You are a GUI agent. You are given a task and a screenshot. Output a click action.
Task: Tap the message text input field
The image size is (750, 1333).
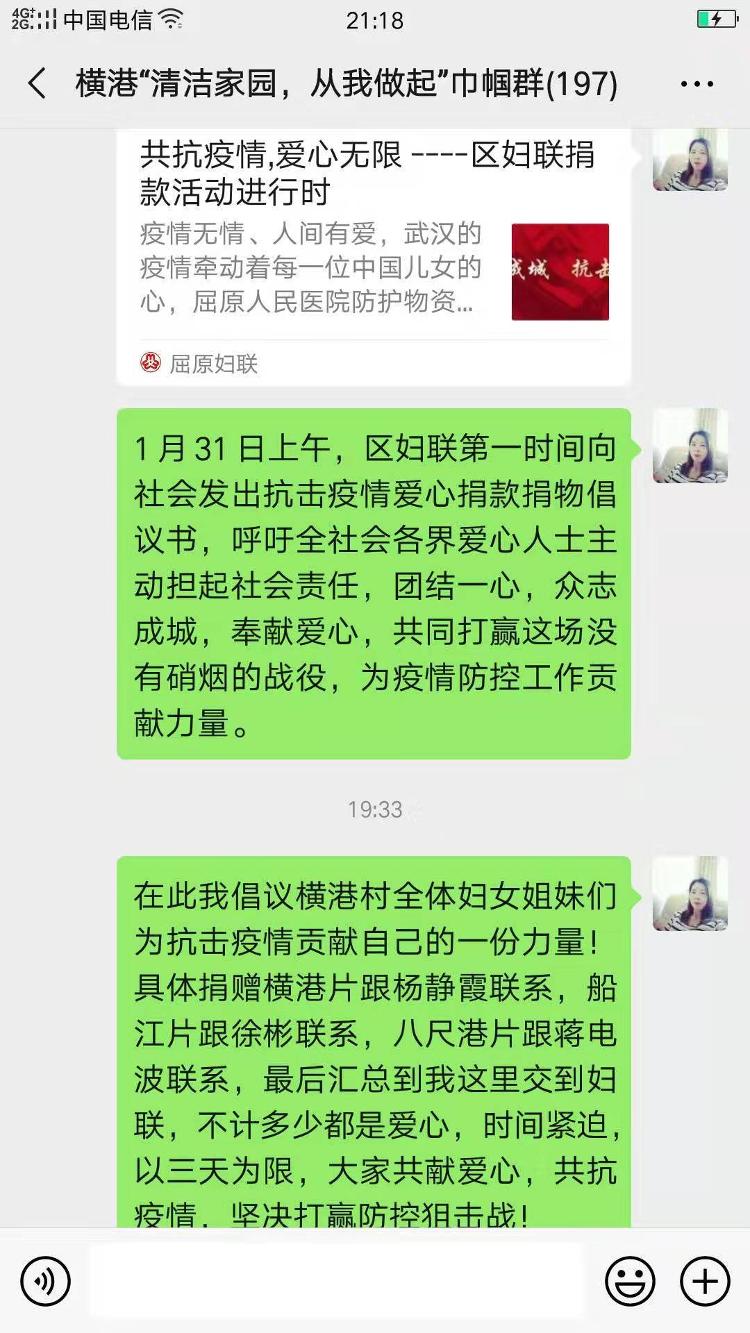(x=336, y=1280)
